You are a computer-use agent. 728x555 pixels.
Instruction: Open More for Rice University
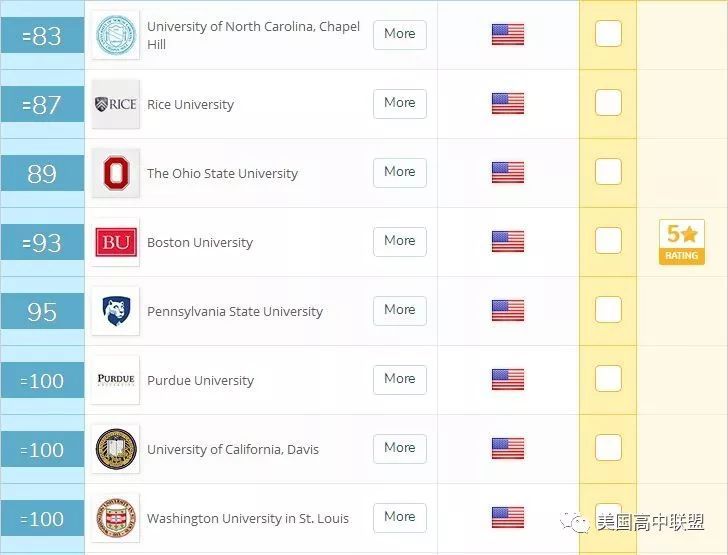pos(399,103)
